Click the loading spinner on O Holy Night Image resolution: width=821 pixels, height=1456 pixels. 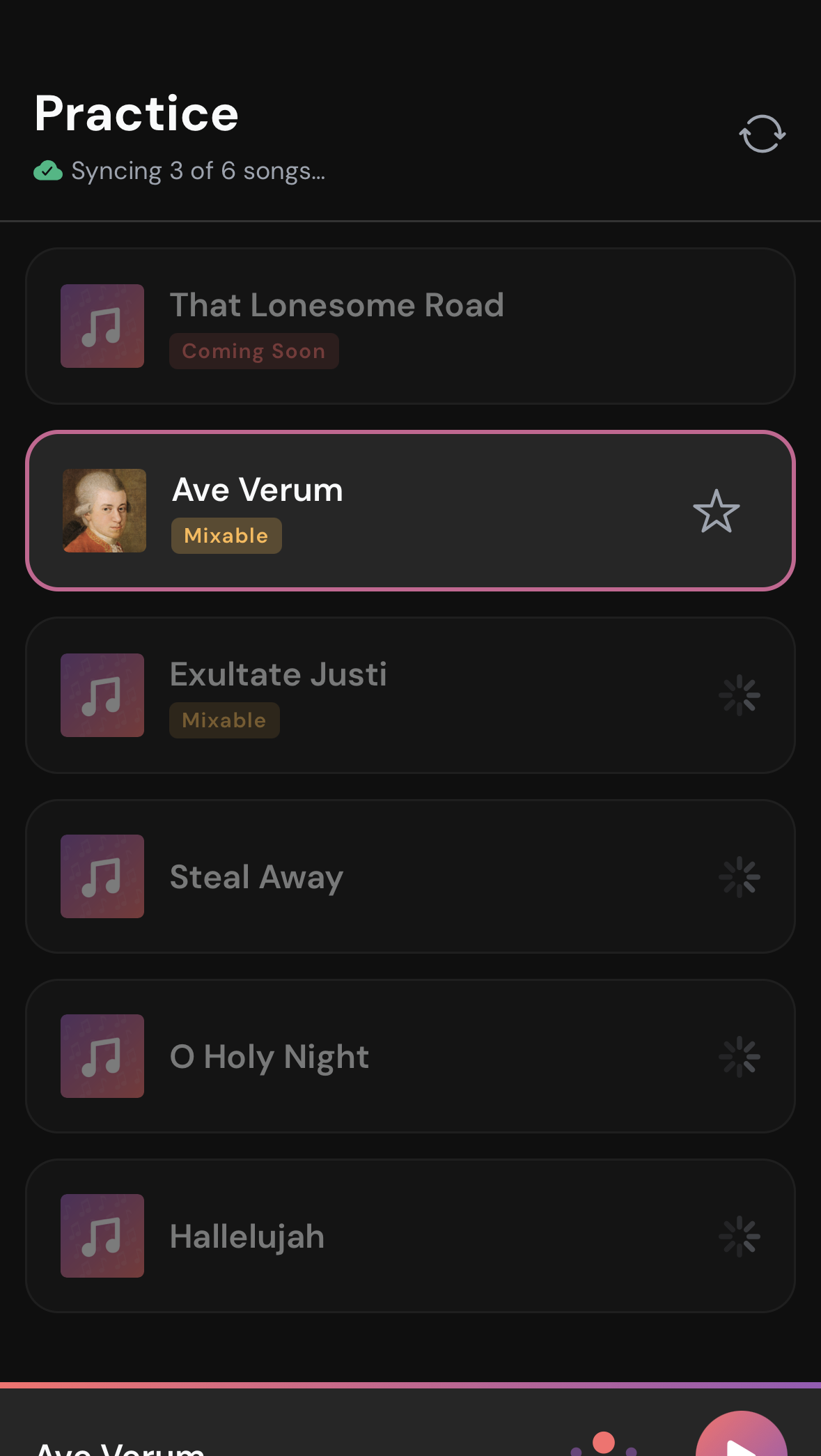point(740,1057)
